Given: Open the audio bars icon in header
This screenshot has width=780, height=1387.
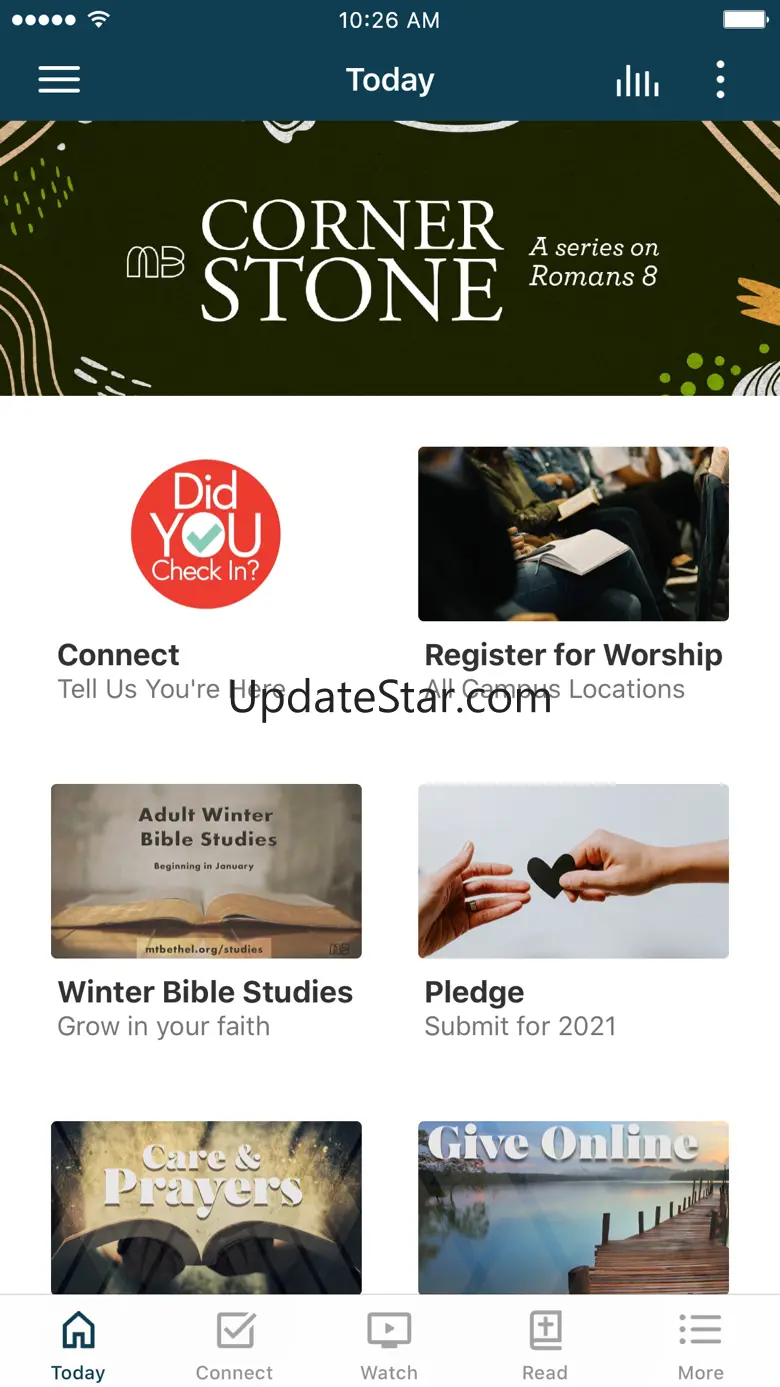Looking at the screenshot, I should pos(637,81).
